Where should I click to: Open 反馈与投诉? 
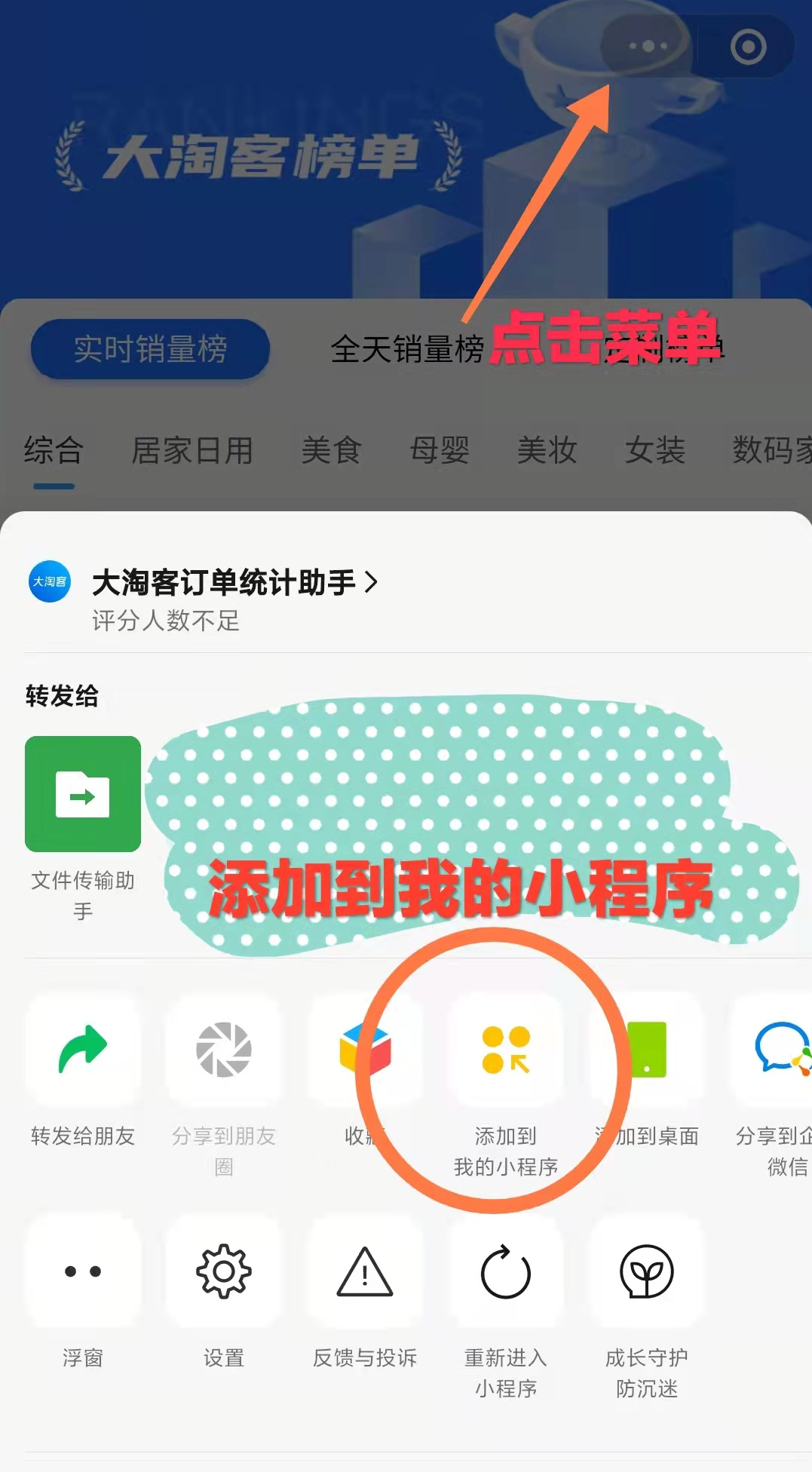pyautogui.click(x=365, y=1272)
